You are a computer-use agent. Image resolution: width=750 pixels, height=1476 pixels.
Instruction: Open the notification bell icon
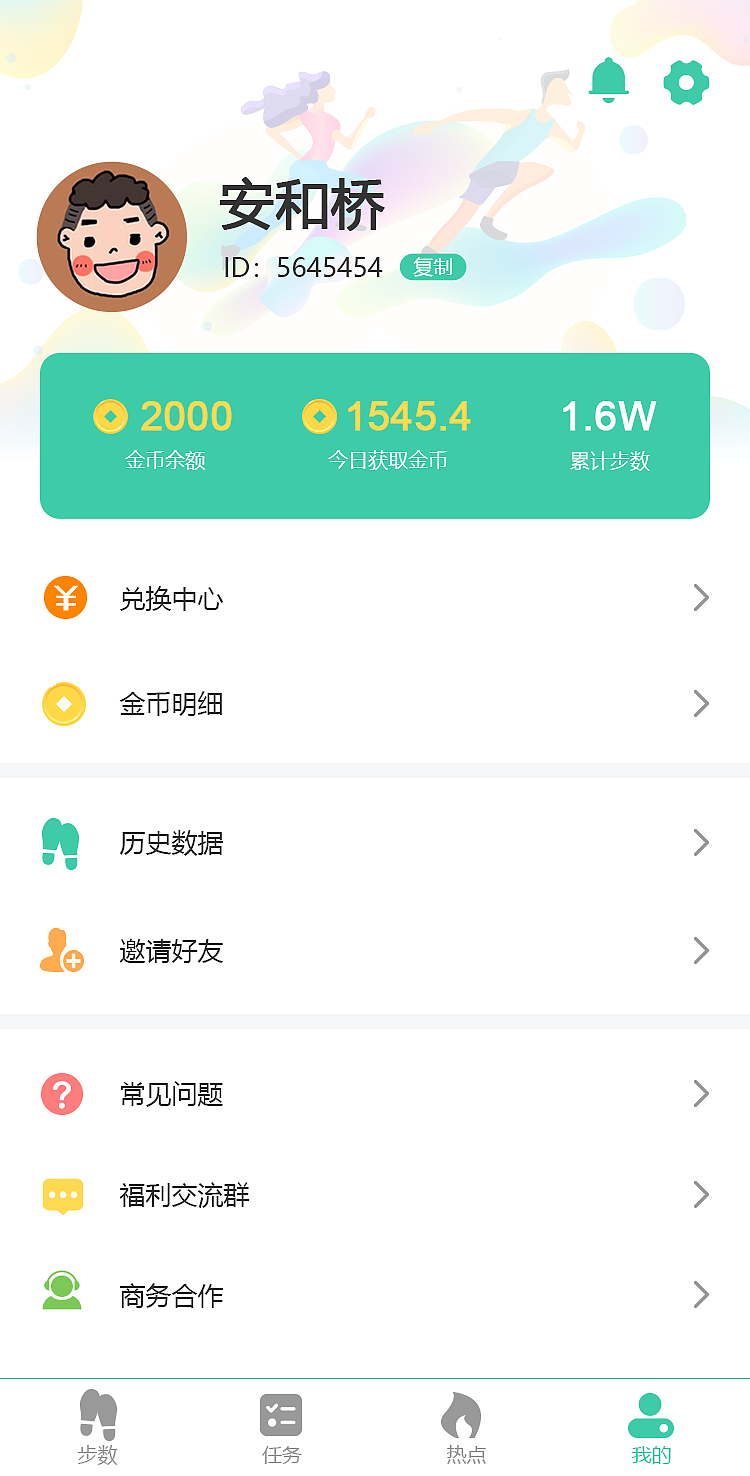click(x=609, y=82)
